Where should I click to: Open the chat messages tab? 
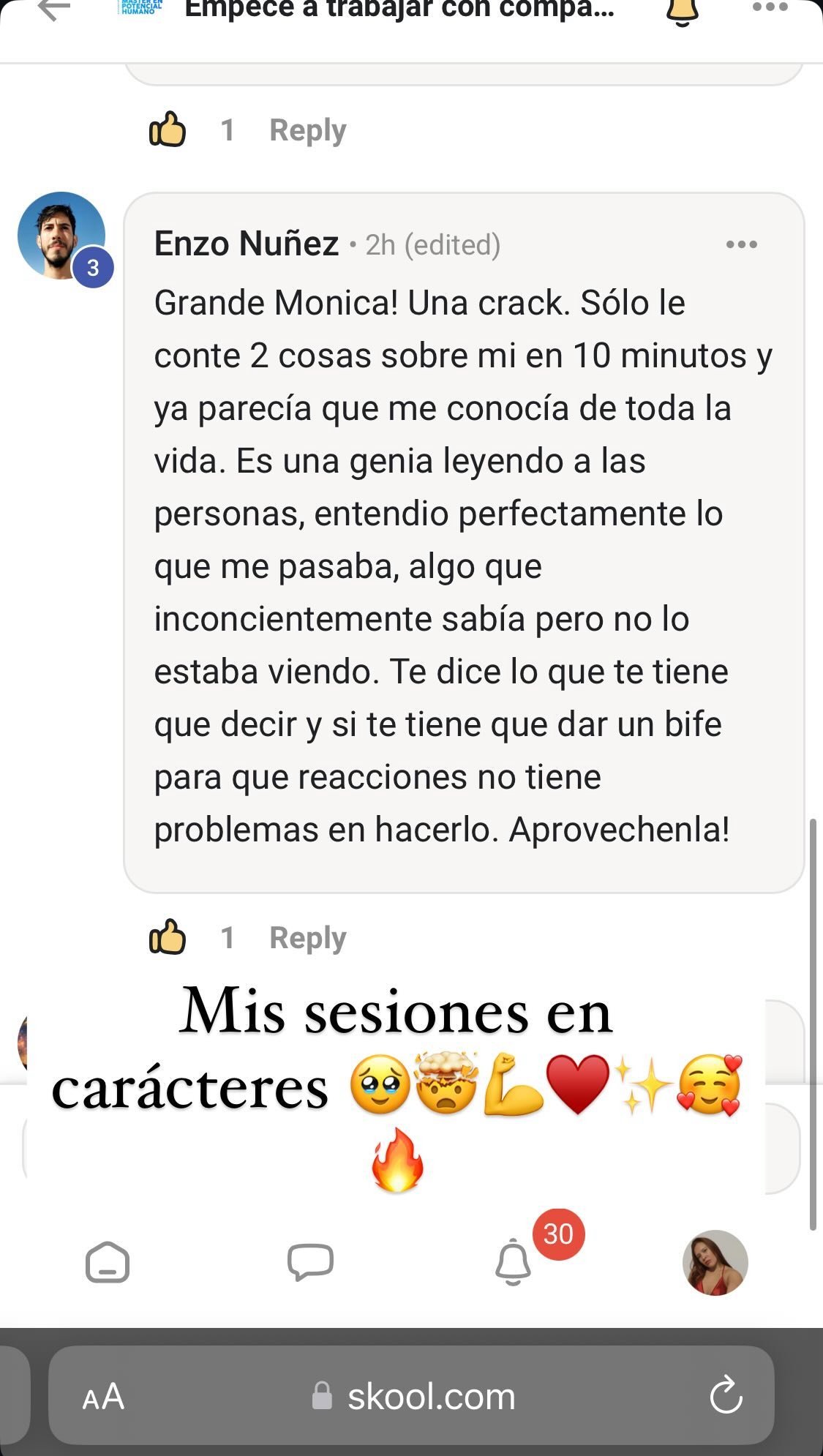[310, 1262]
